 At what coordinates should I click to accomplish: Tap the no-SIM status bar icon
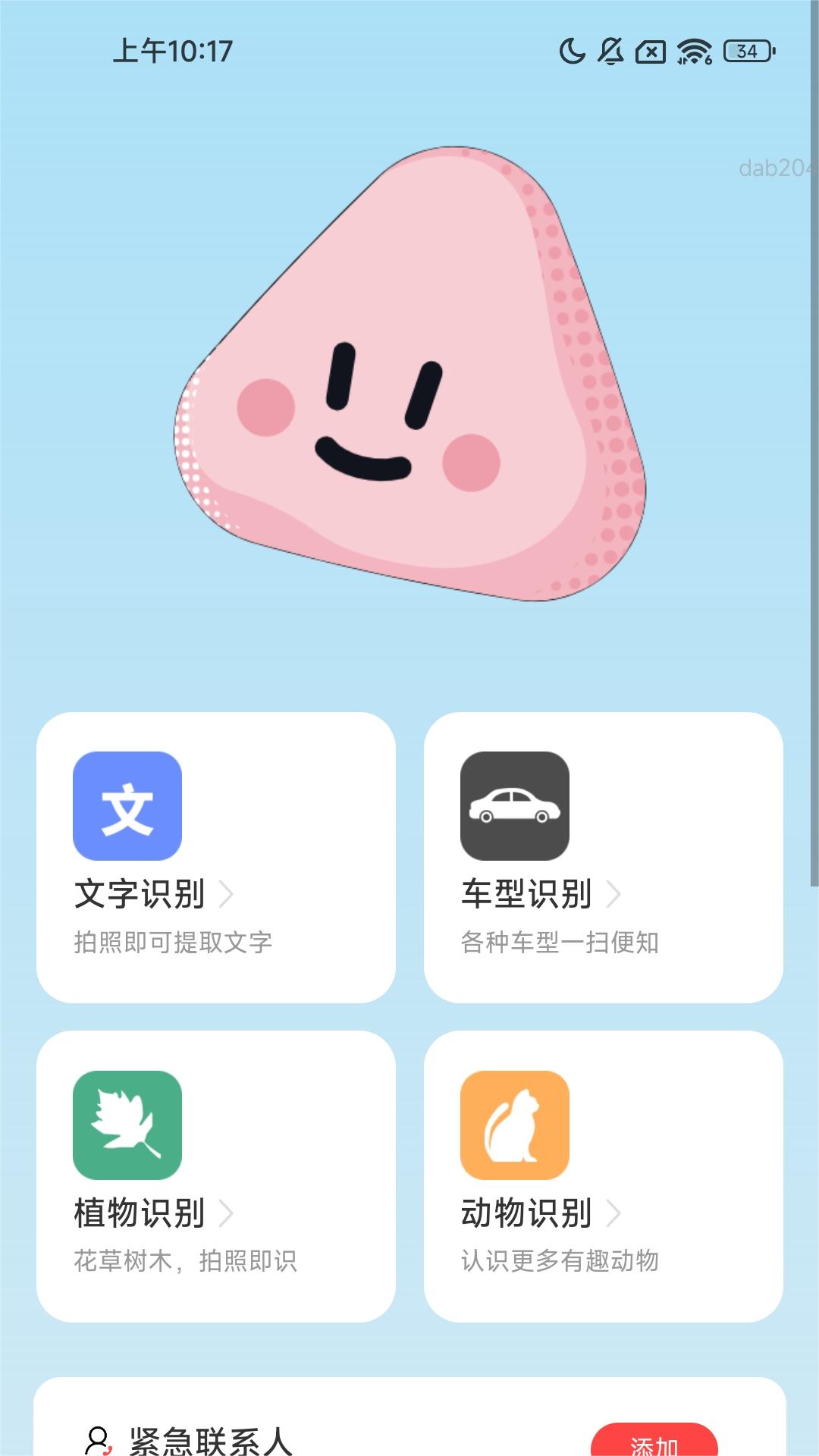coord(651,50)
